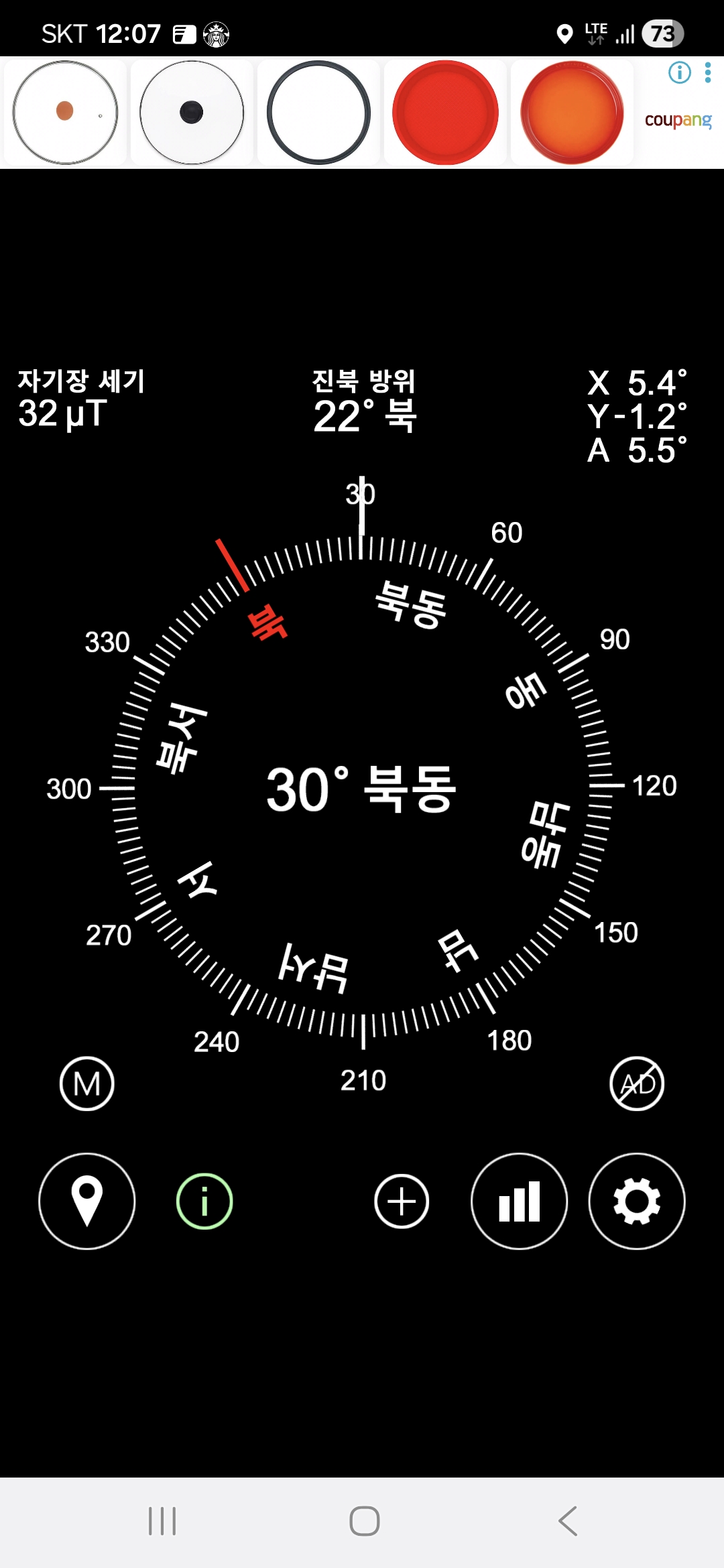Open the orange gradient plate ad image
Viewport: 724px width, 1568px height.
(x=572, y=113)
